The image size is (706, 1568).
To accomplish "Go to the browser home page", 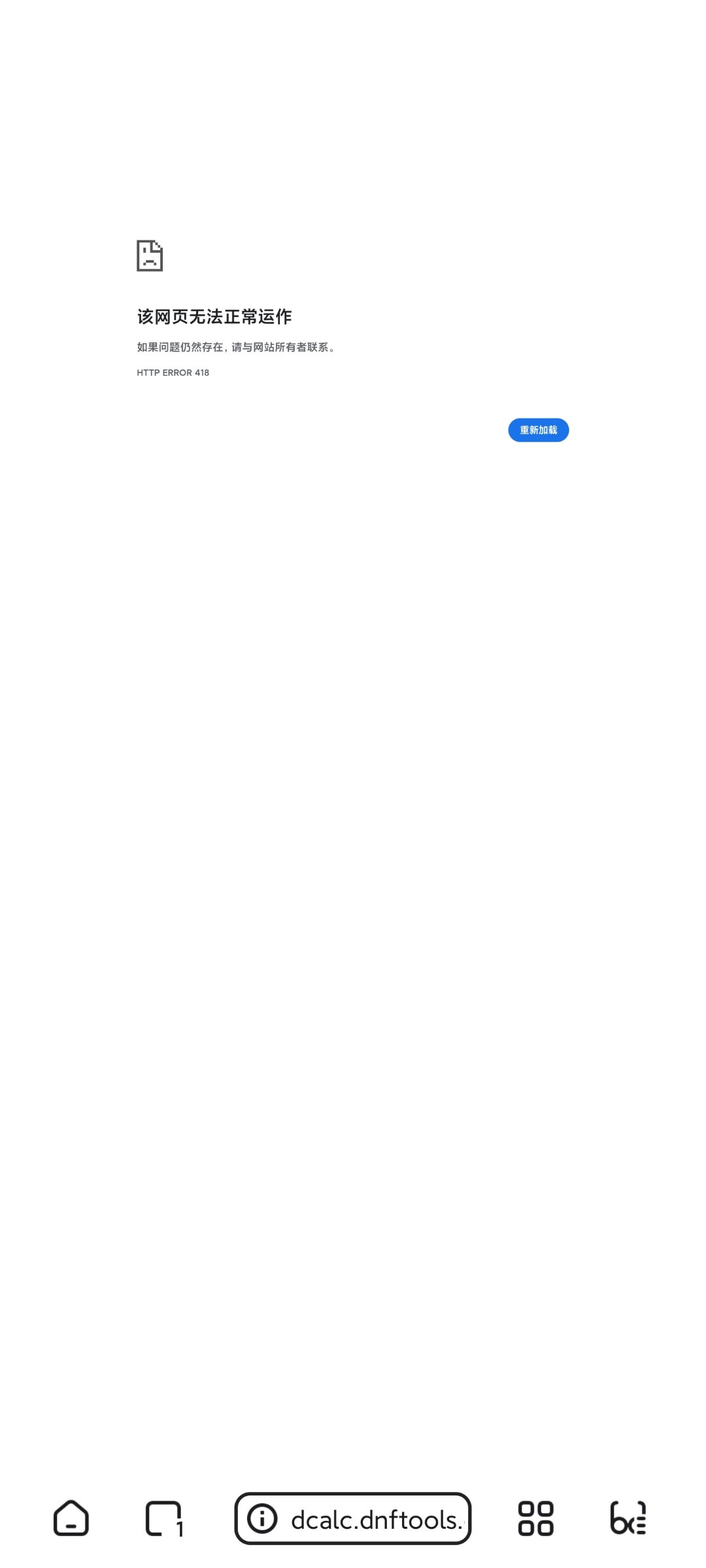I will tap(71, 1518).
